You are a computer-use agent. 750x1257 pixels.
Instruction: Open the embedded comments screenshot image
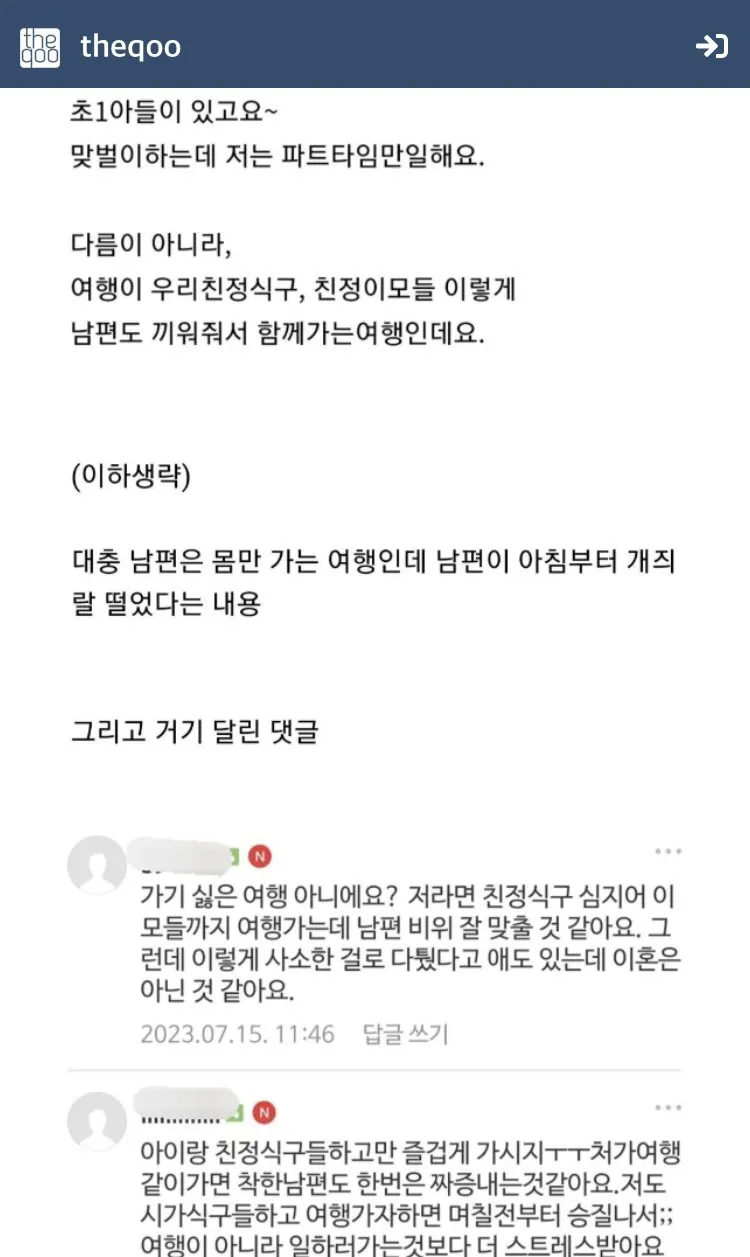click(x=375, y=1040)
